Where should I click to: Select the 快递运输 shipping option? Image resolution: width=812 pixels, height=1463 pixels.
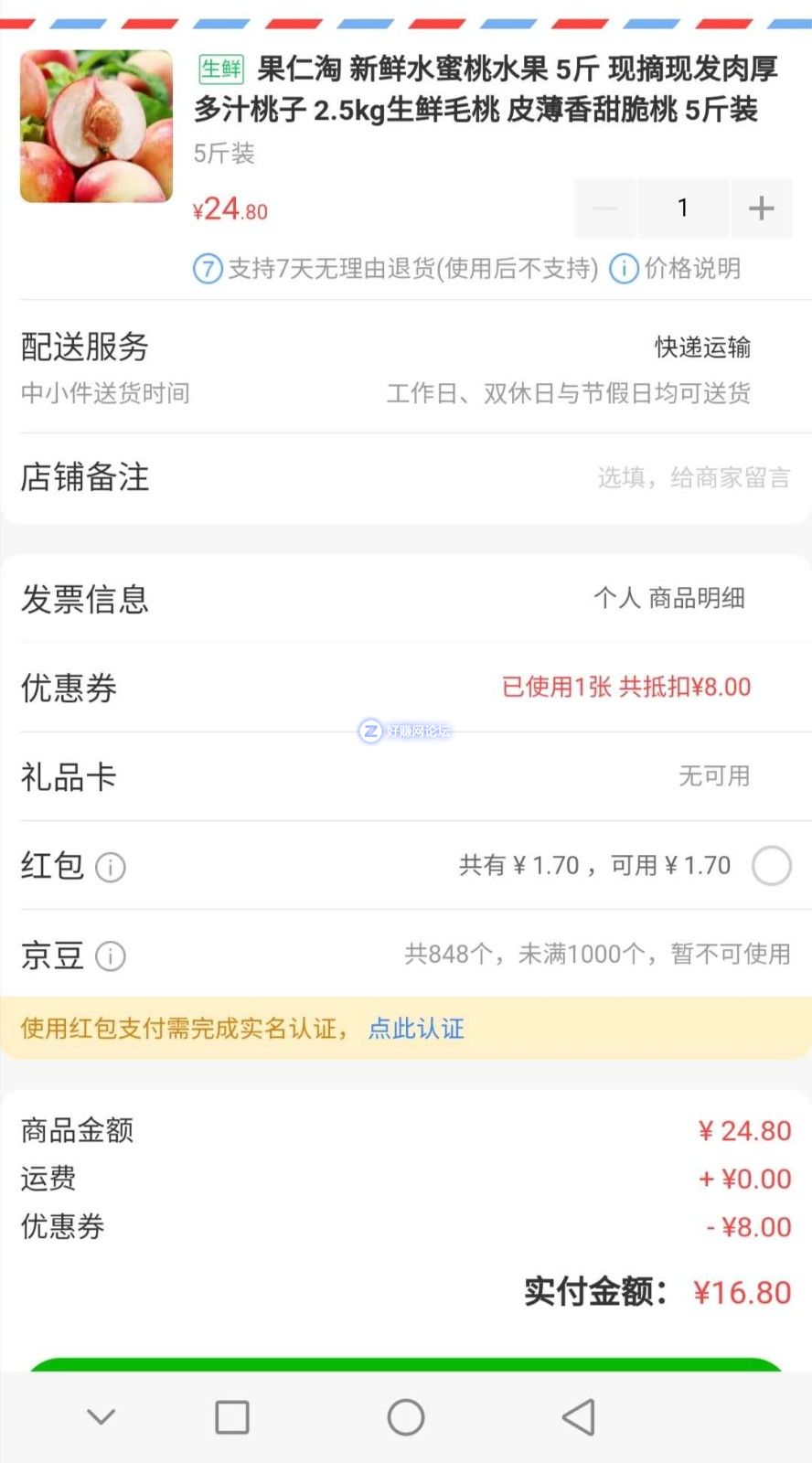point(702,347)
